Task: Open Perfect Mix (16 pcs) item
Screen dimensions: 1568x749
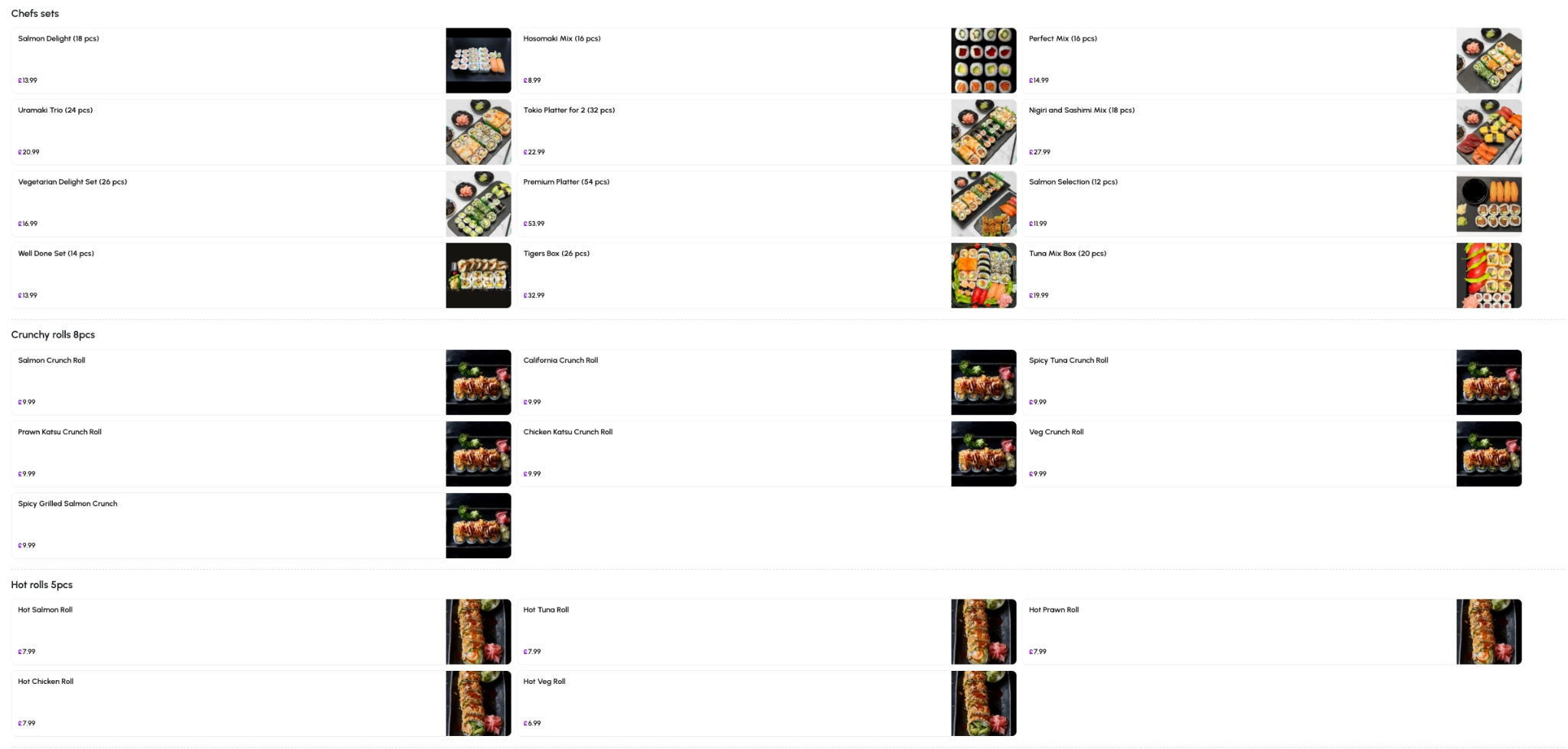Action: coord(1063,39)
